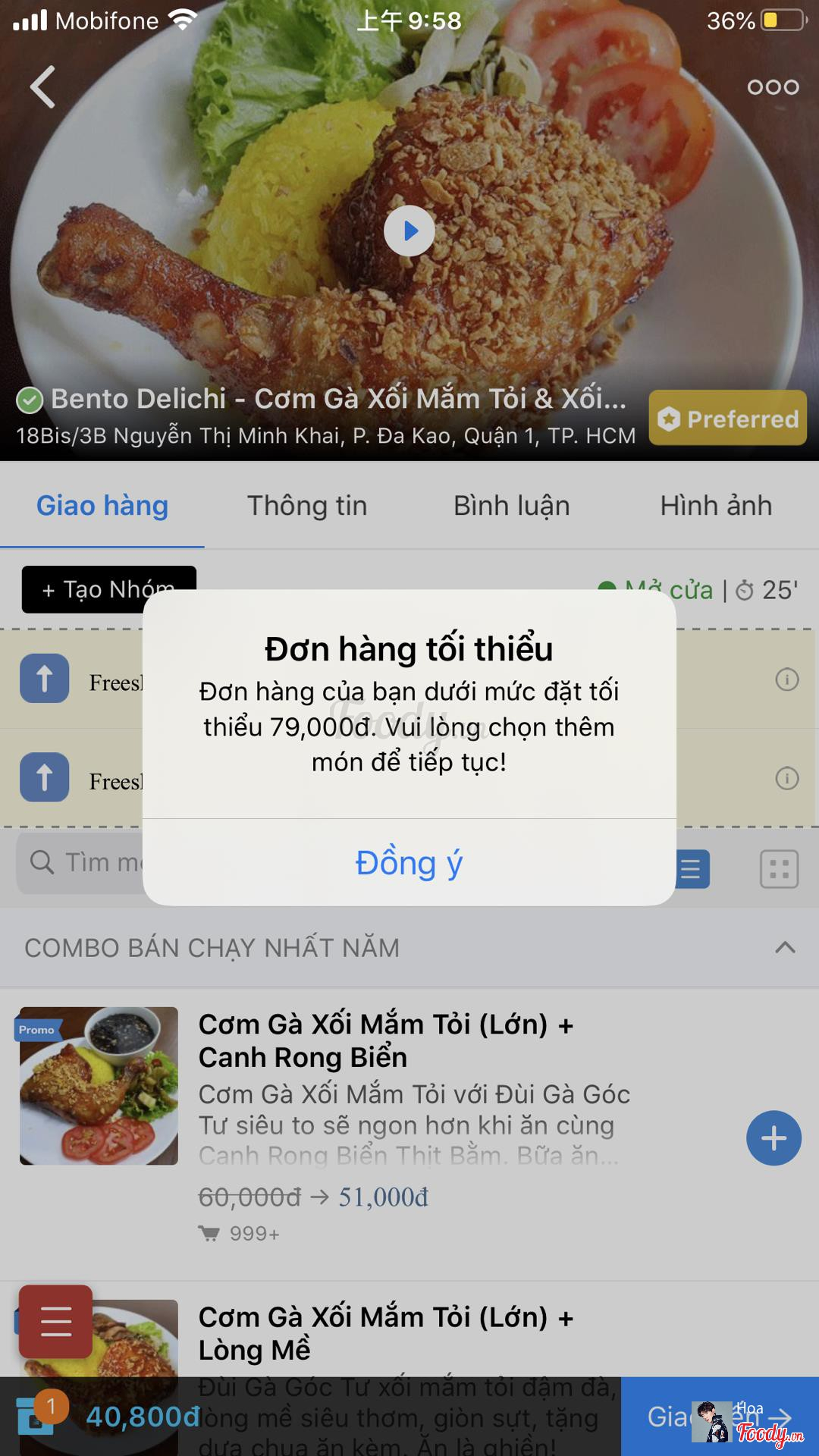Show info for the second Freeship promo

point(787,778)
